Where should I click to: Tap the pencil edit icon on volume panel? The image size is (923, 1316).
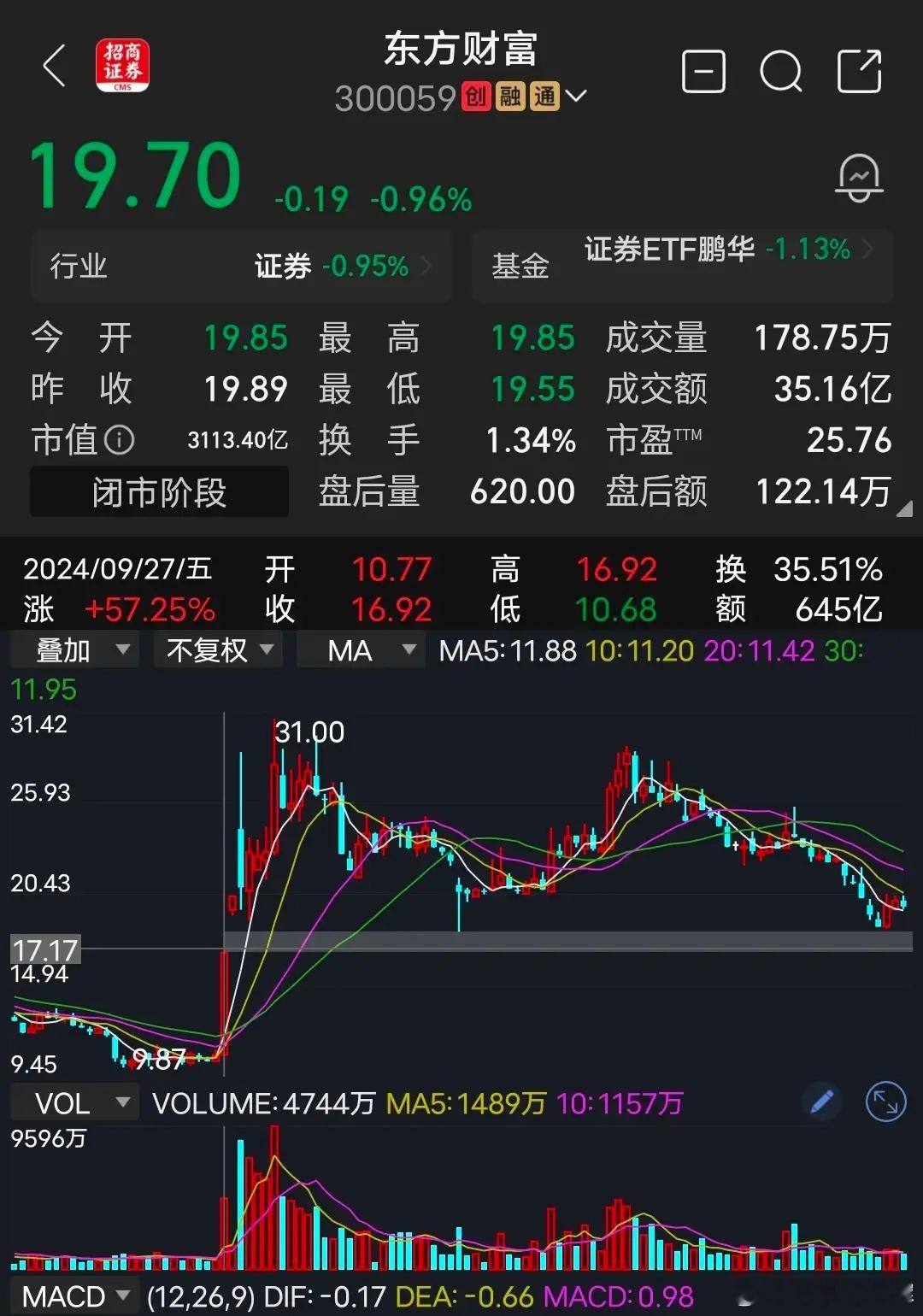click(820, 1102)
